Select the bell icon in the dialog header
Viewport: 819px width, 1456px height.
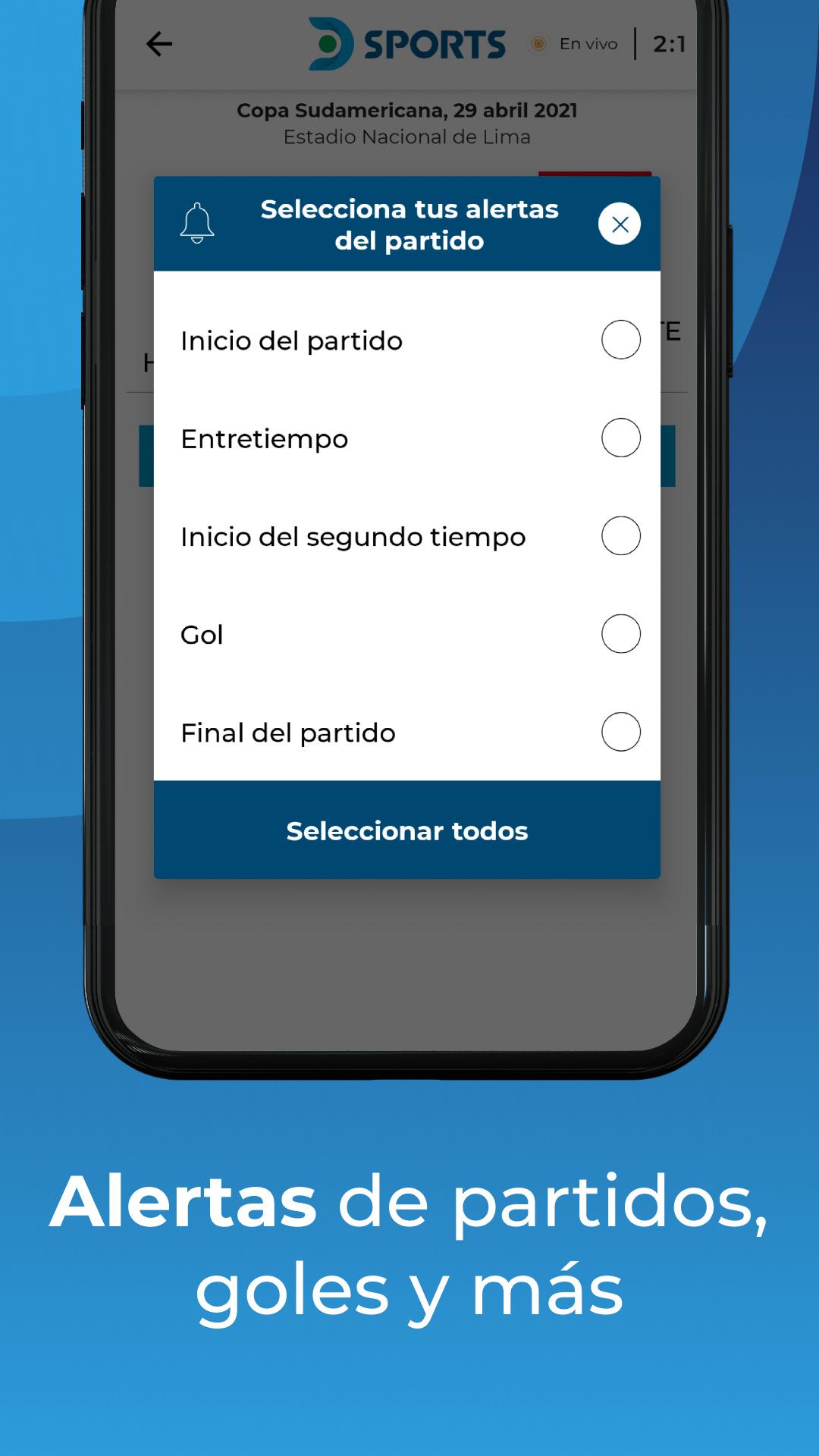click(199, 224)
